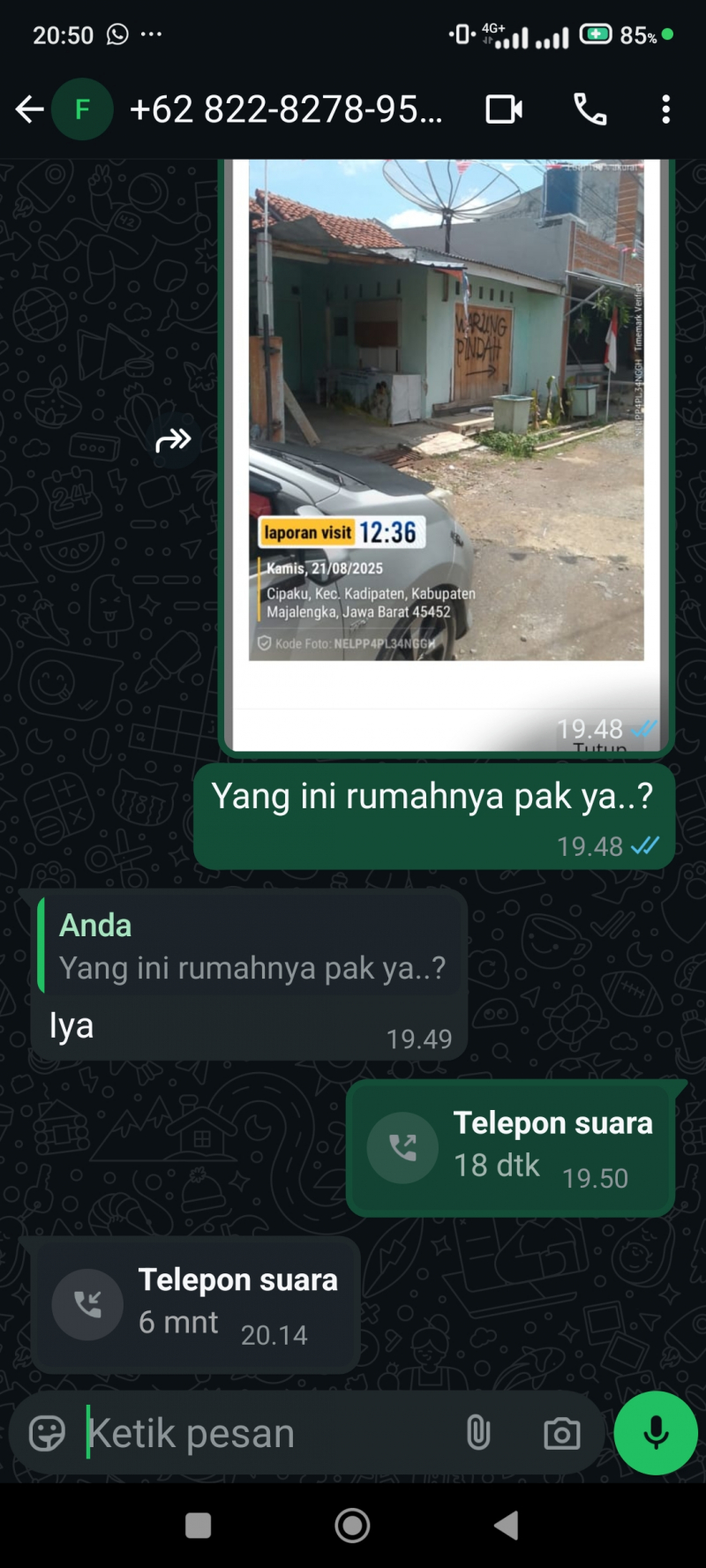Open the laporan visit house photo

point(446,415)
